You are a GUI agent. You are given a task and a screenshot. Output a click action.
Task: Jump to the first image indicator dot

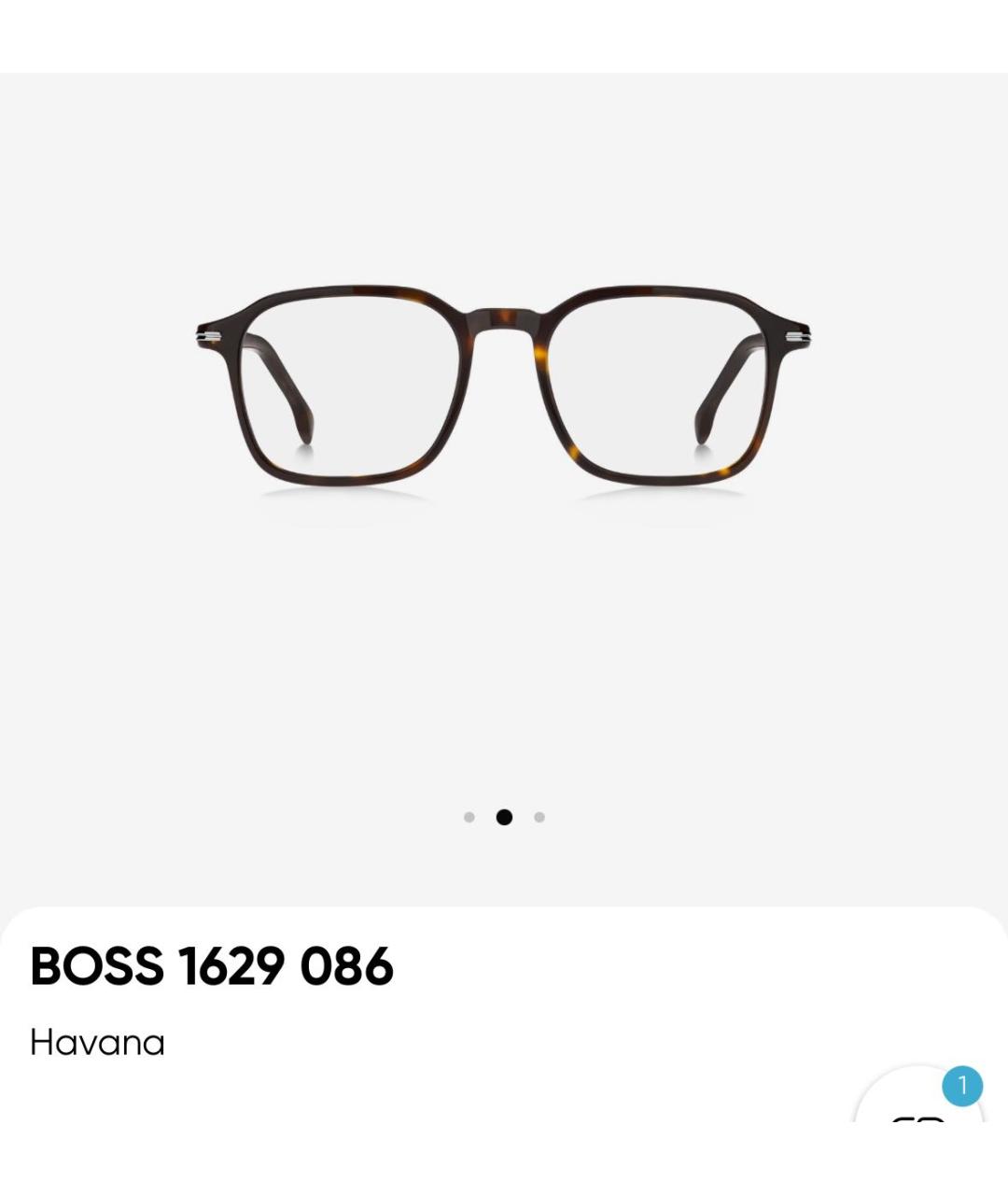click(x=469, y=817)
